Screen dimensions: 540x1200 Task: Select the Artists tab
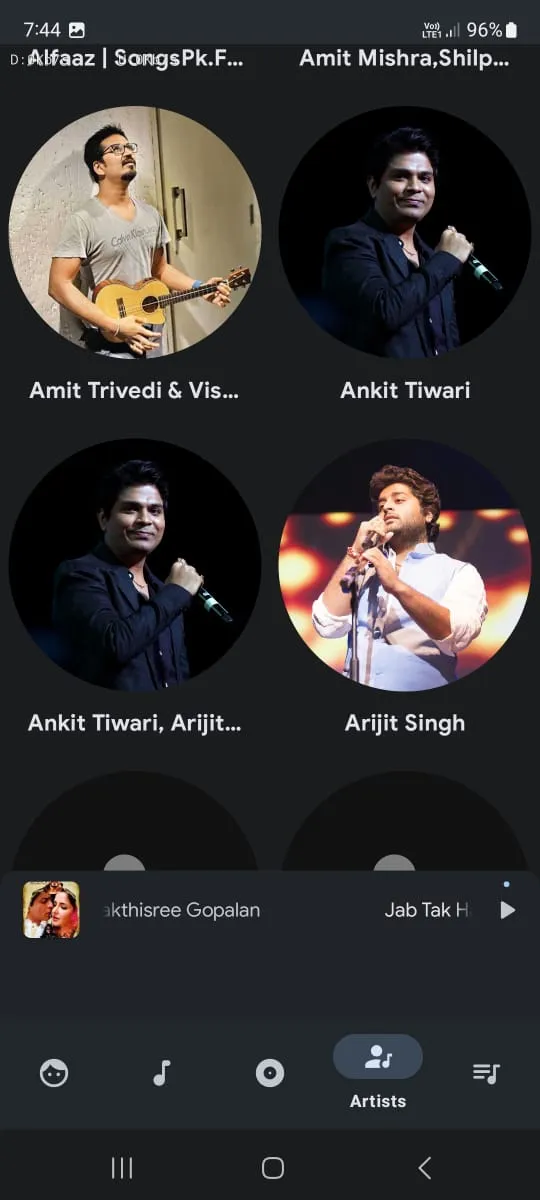tap(378, 1072)
